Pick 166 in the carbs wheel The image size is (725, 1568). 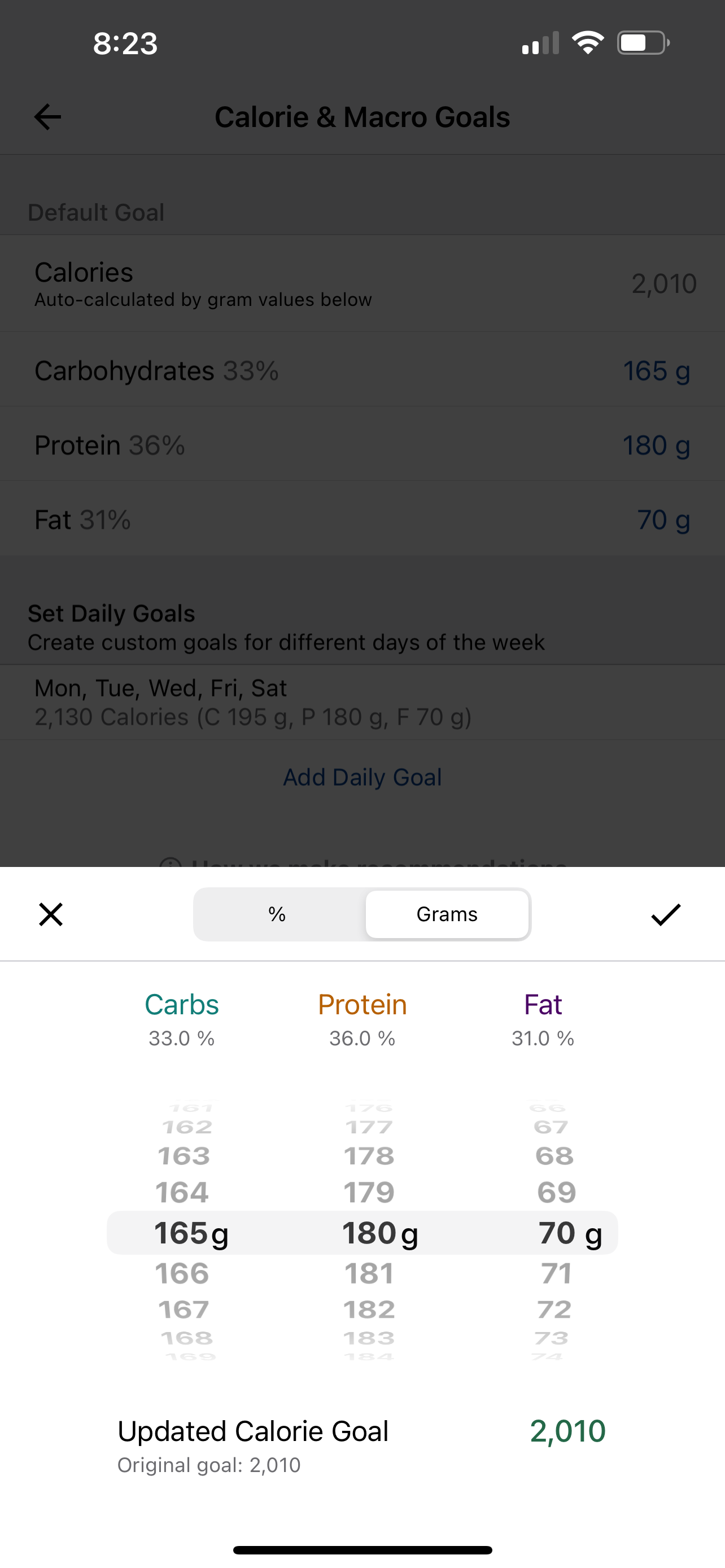coord(182,1274)
